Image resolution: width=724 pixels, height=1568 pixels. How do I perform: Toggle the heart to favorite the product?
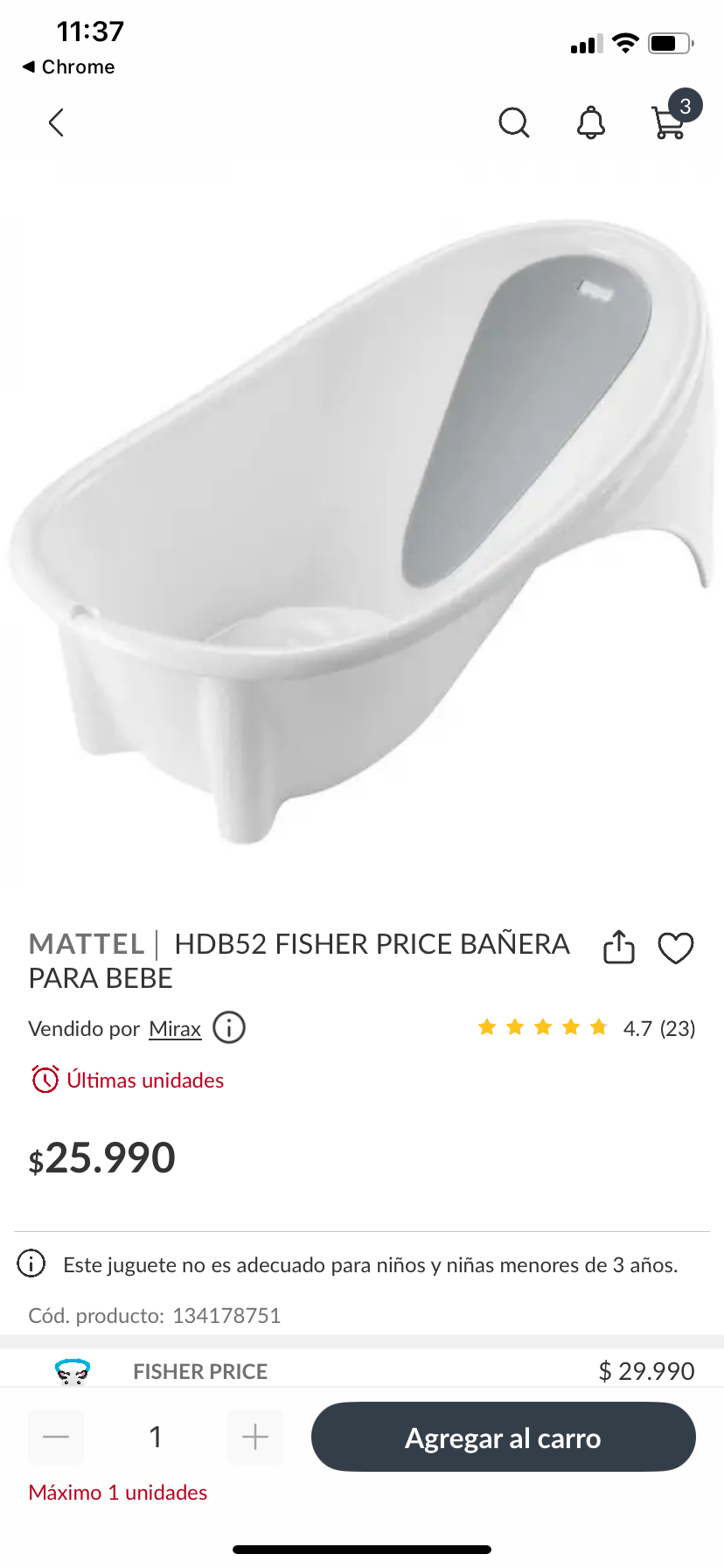point(675,947)
